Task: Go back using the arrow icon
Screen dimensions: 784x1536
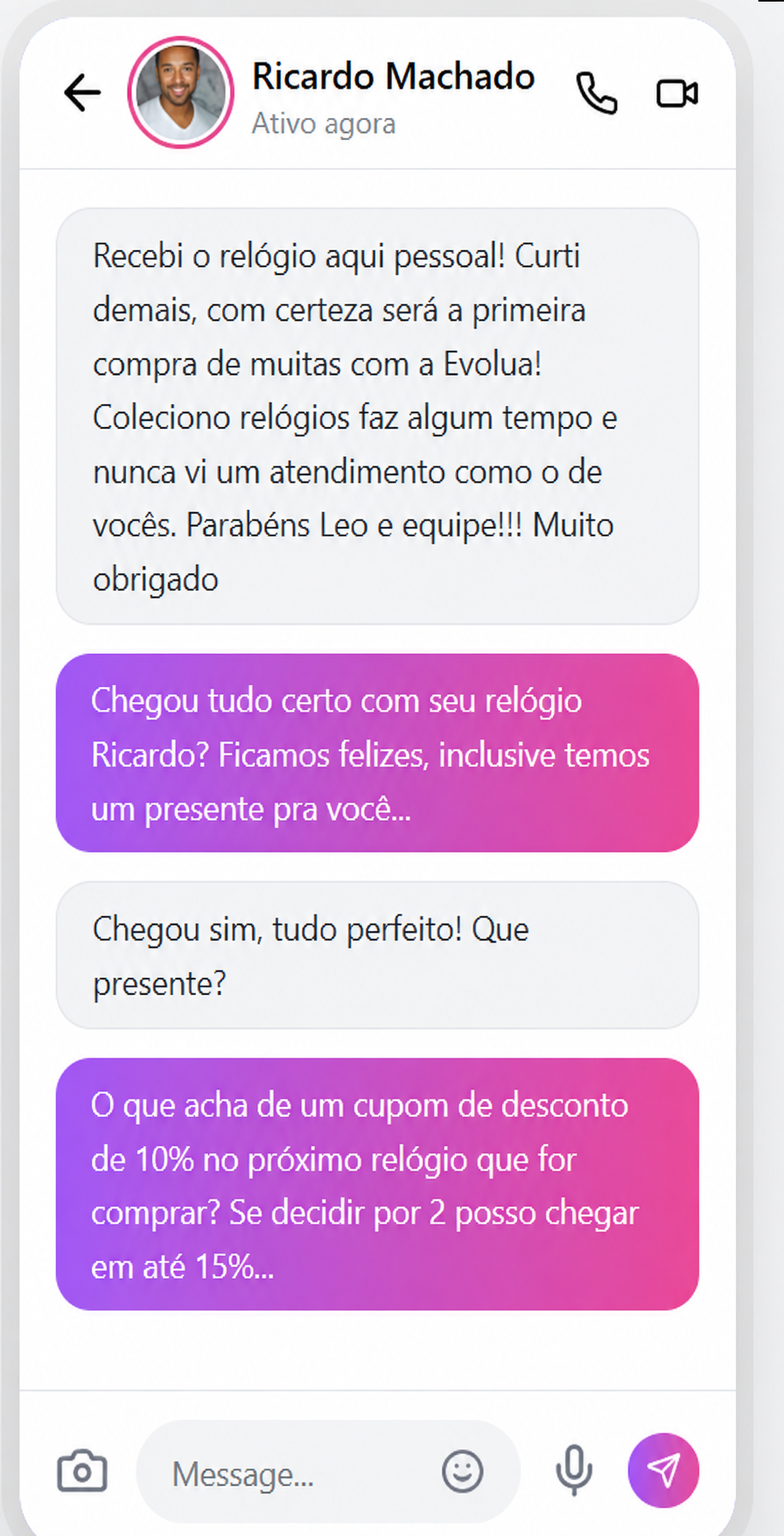Action: [82, 93]
